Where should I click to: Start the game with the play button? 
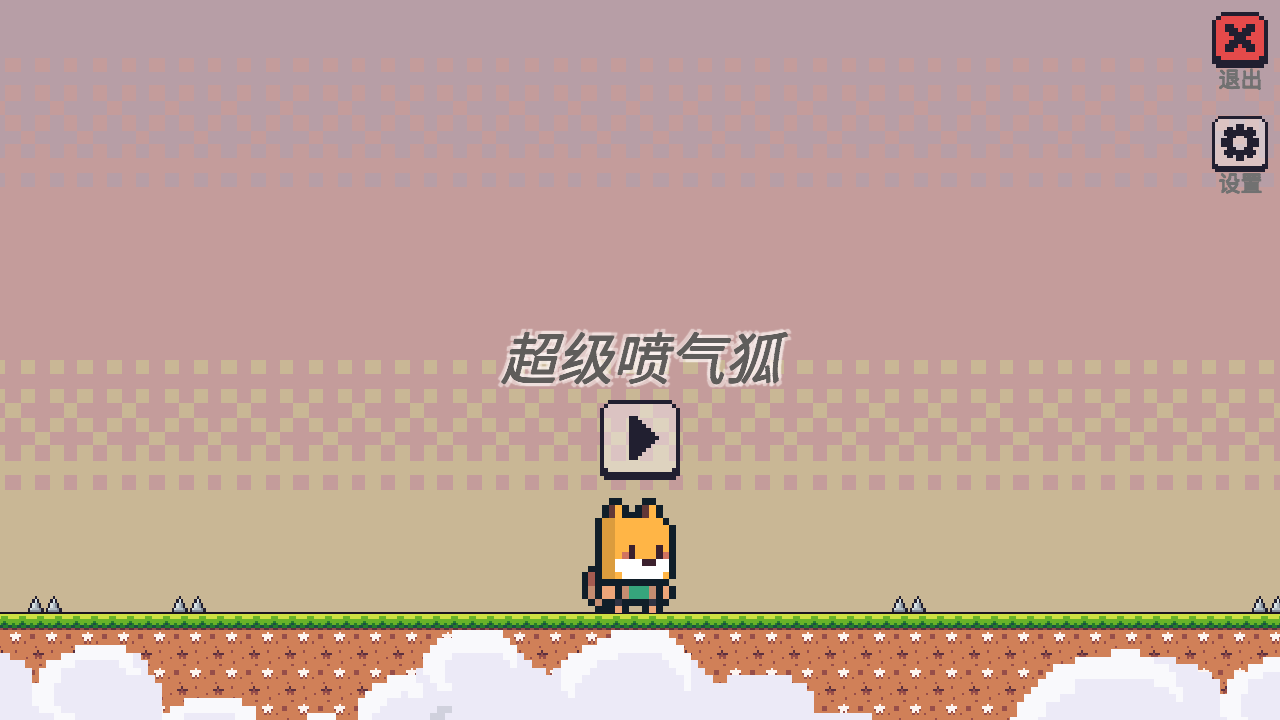(x=640, y=439)
